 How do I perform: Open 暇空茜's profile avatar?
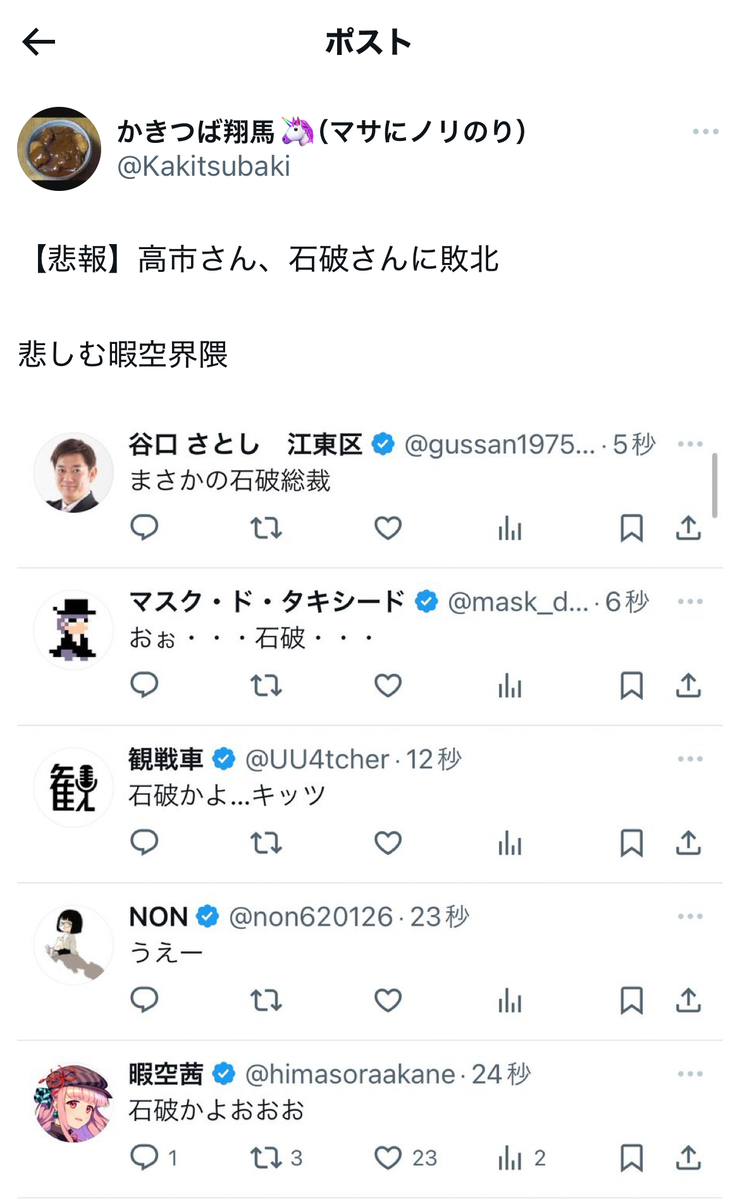coord(74,1103)
